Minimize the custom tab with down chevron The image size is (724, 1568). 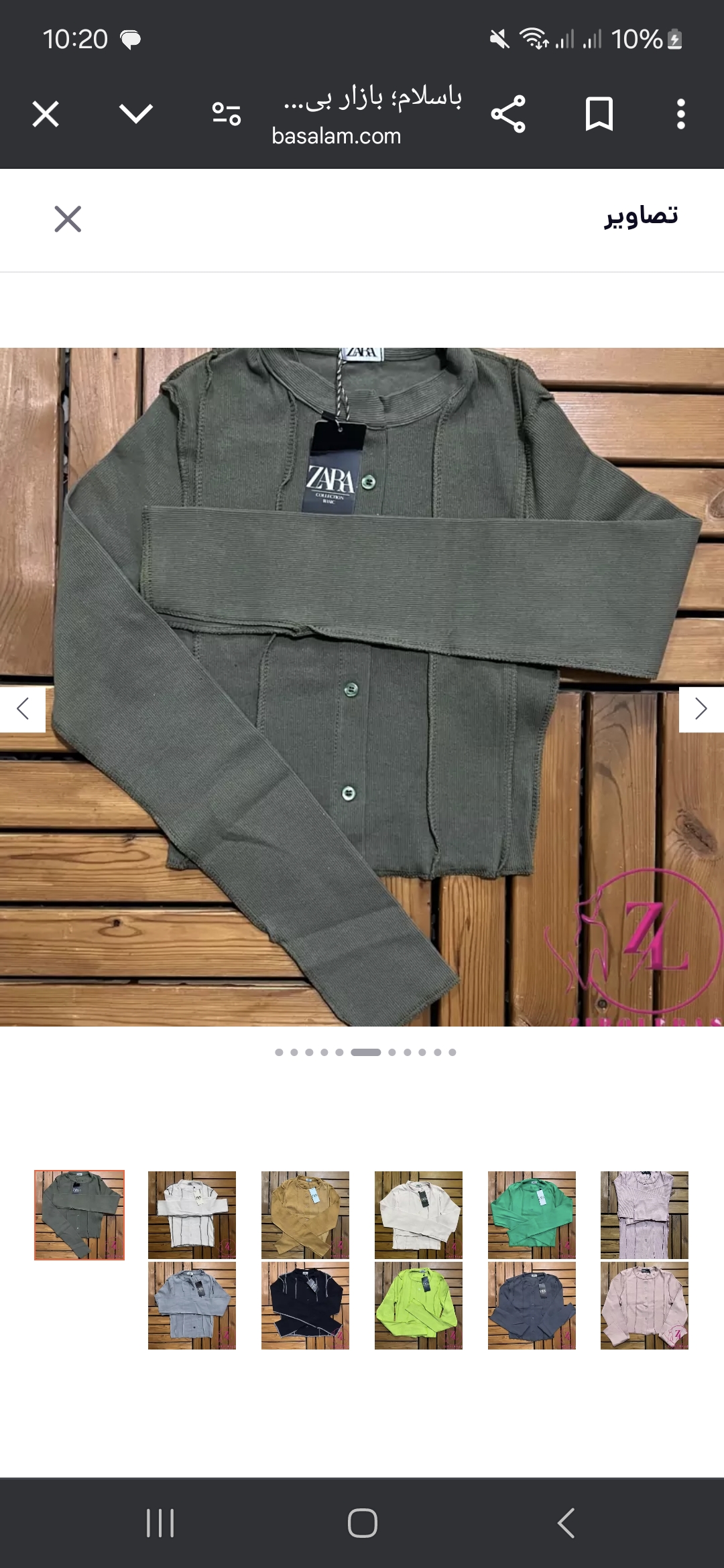[136, 114]
